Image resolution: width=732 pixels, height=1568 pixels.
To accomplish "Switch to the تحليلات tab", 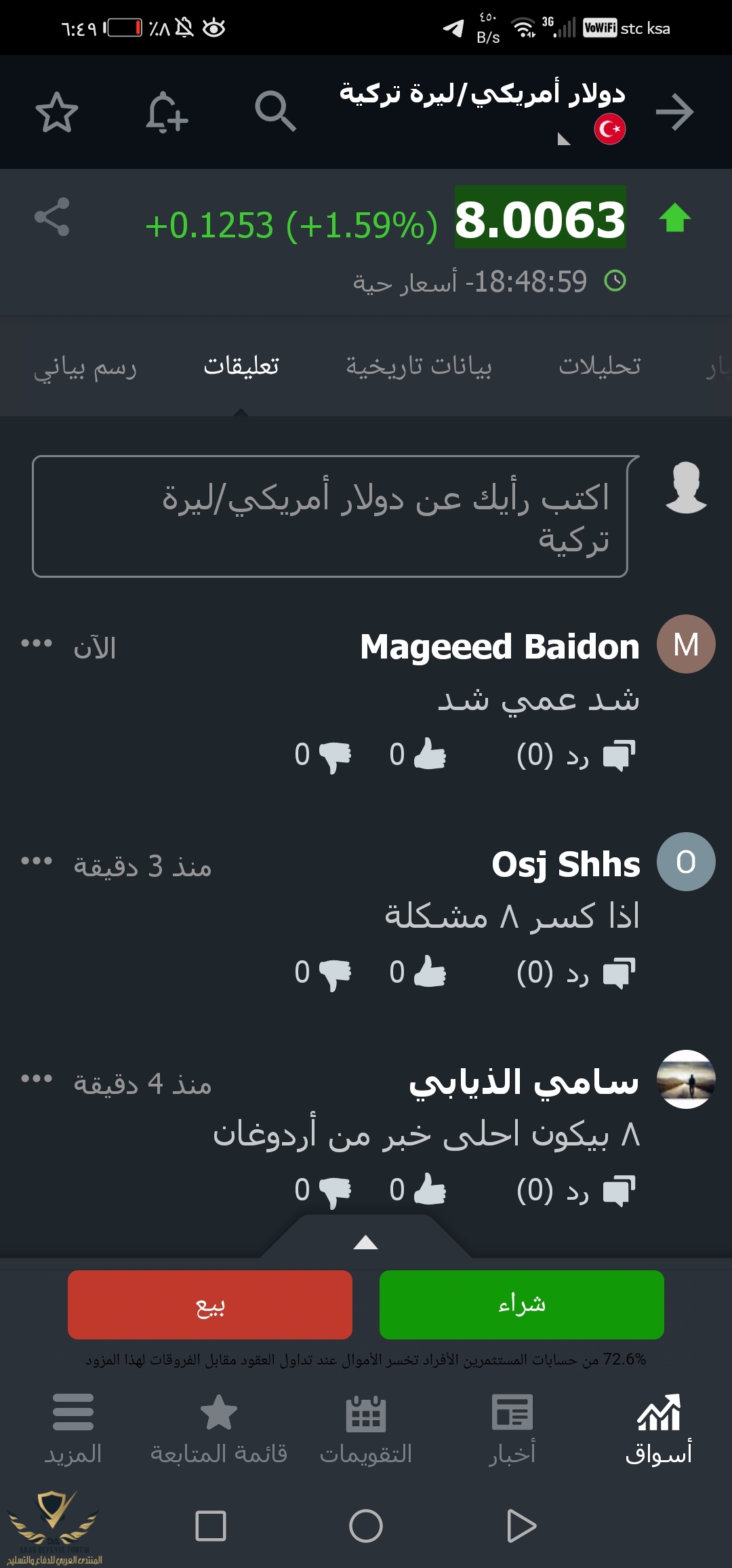I will 600,367.
